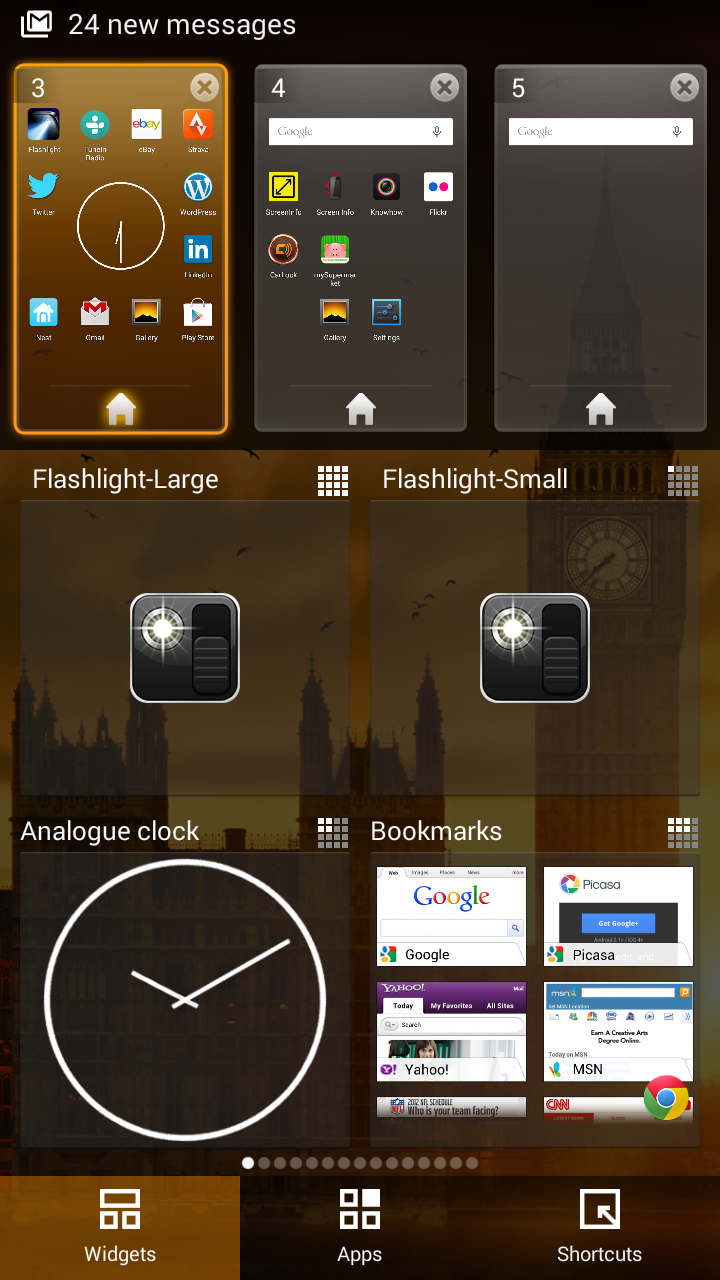720x1280 pixels.
Task: Set page 5 as default home
Action: coord(600,408)
